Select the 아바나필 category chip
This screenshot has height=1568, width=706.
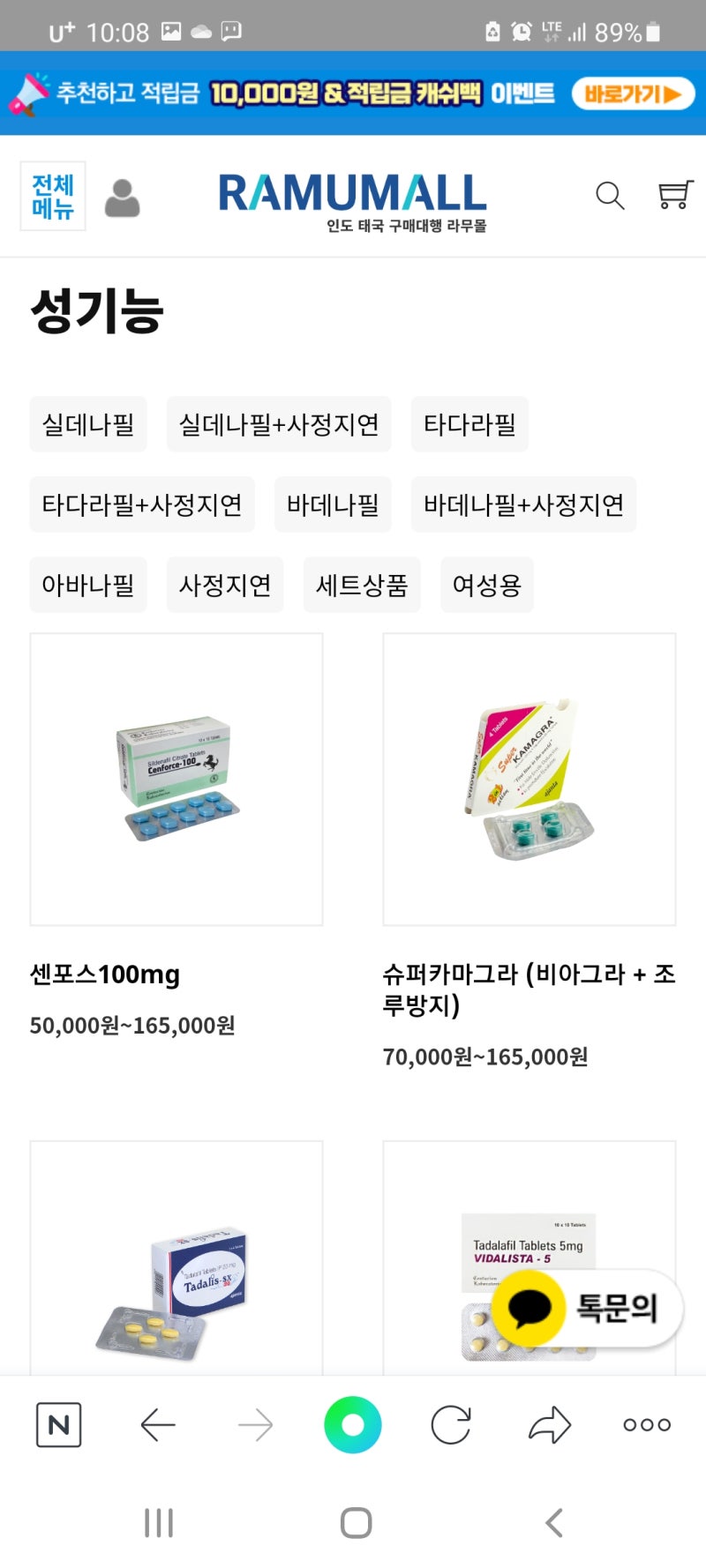point(88,585)
